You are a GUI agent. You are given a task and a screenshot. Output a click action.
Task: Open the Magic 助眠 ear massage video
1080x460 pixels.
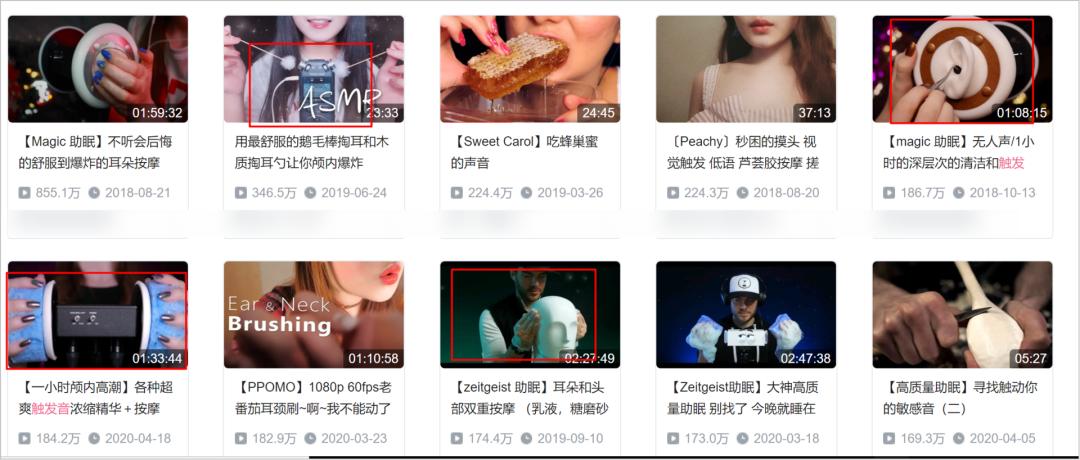[97, 69]
